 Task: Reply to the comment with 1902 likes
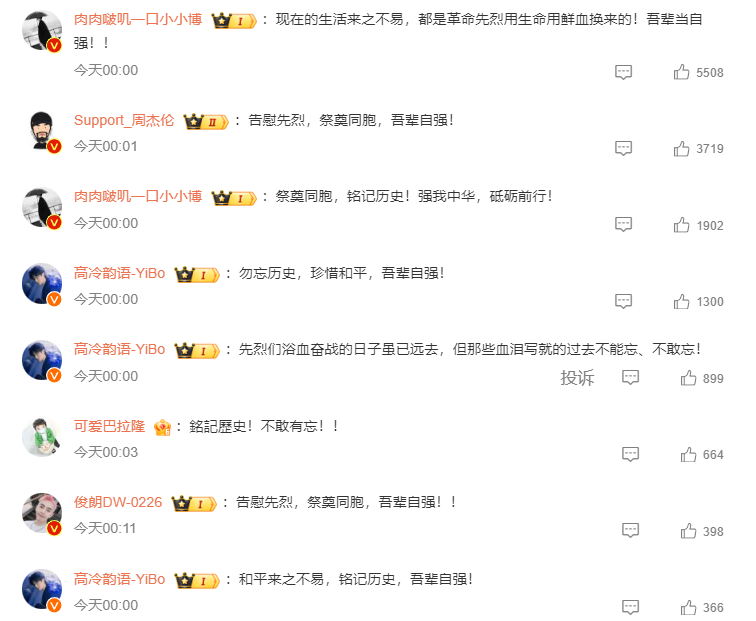[x=624, y=225]
